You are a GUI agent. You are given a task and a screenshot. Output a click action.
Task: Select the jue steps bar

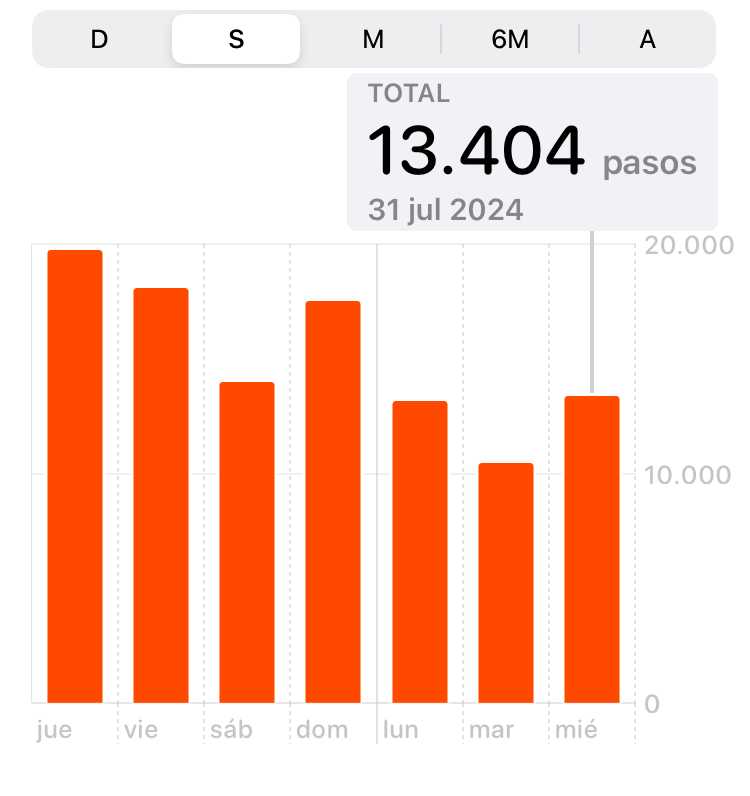(x=75, y=476)
